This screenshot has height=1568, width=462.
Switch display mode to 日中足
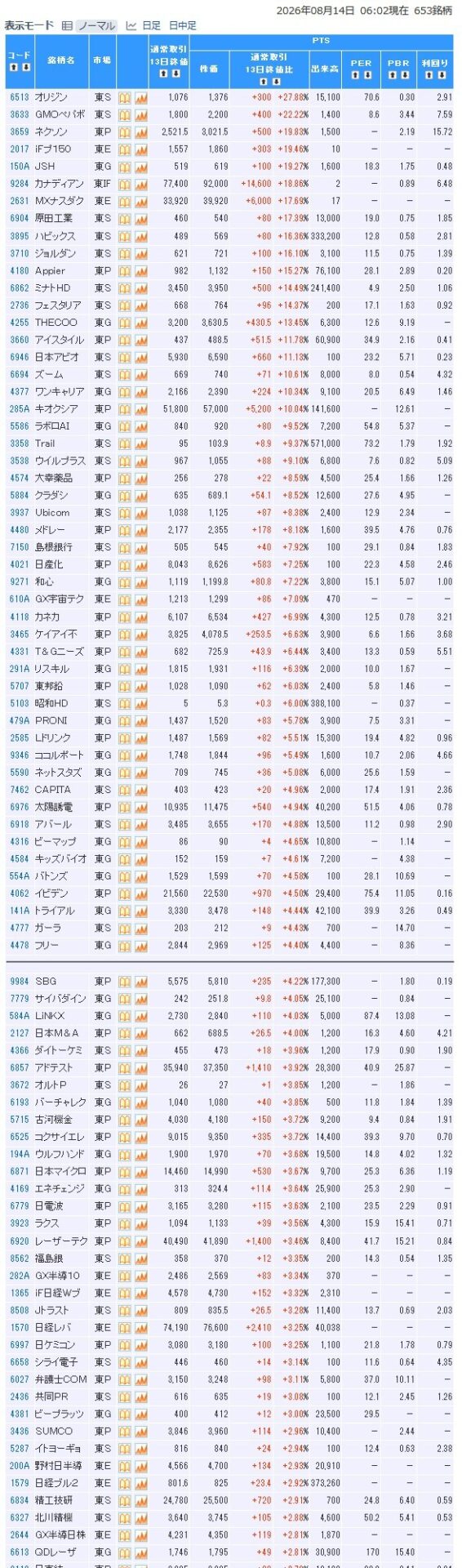[183, 26]
